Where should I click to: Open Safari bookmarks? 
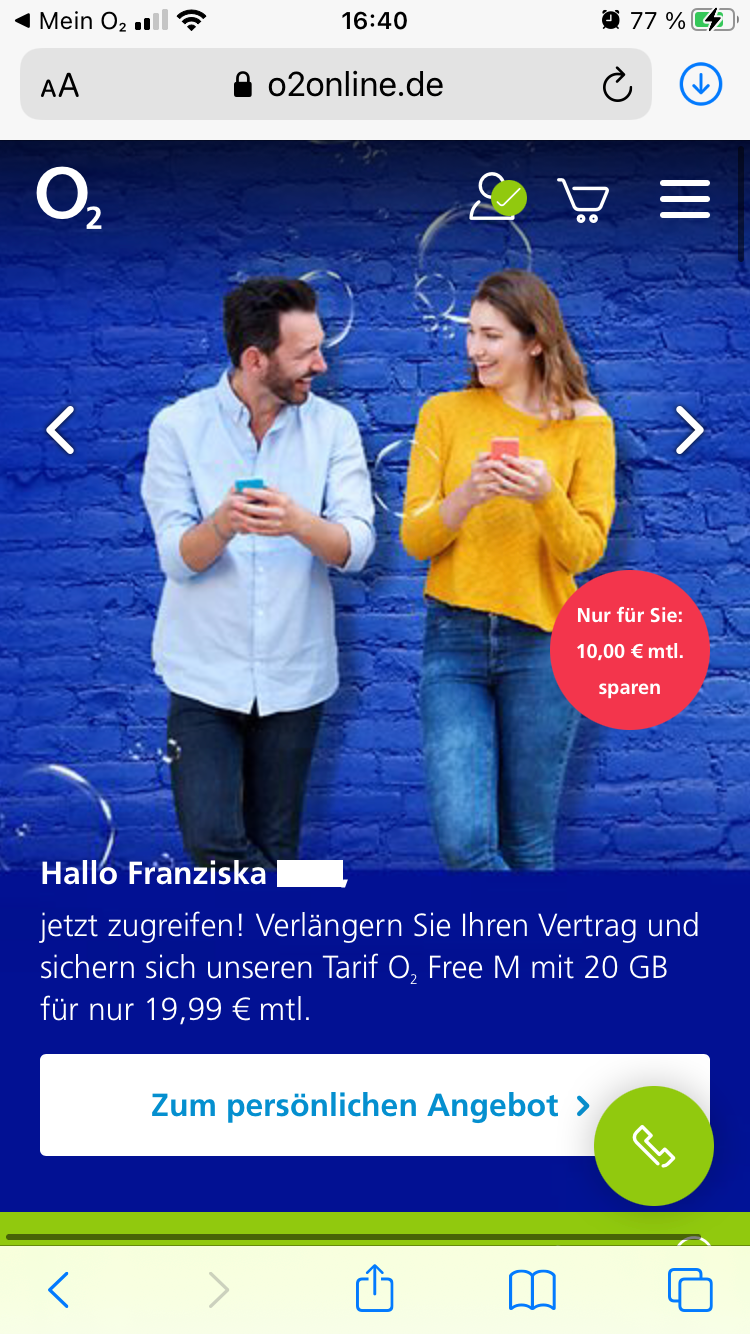(532, 1290)
